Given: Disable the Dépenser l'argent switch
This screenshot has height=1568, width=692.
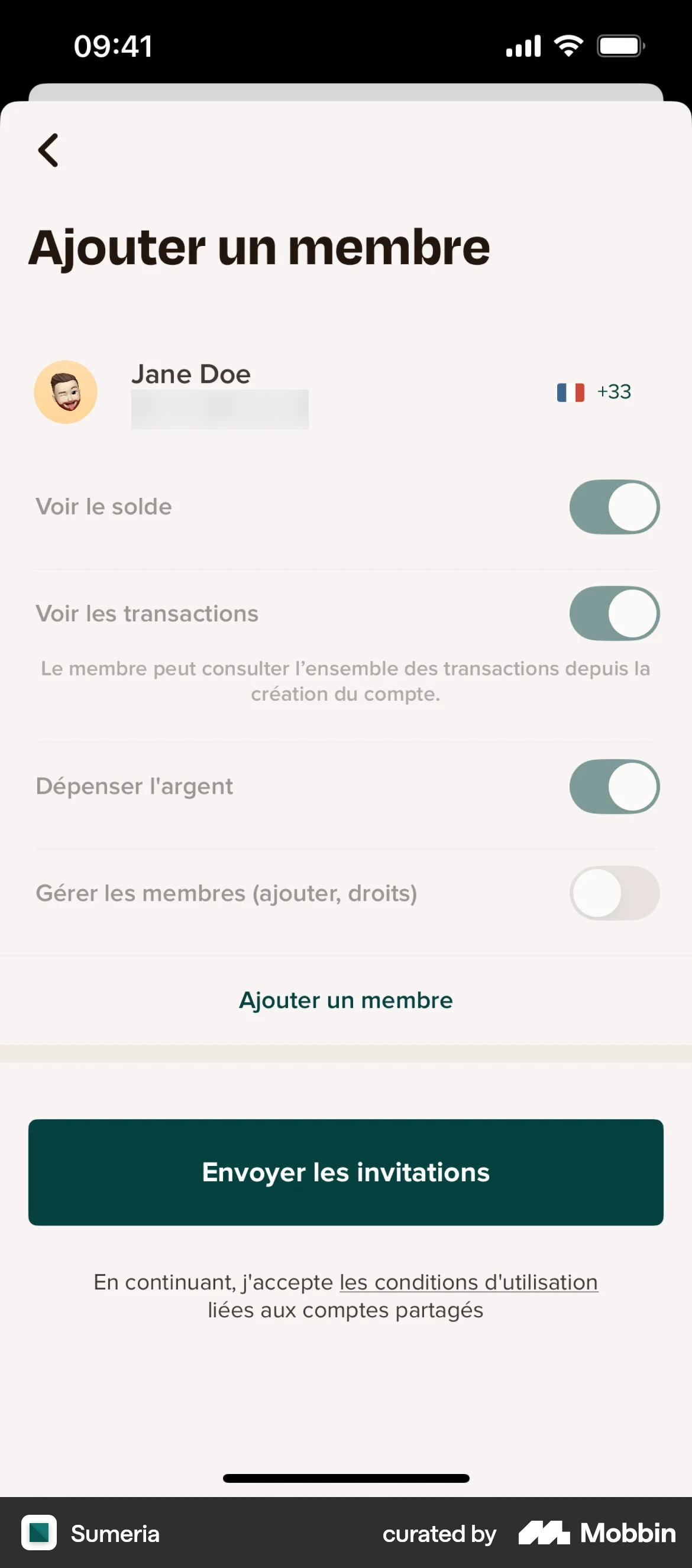Looking at the screenshot, I should (615, 786).
